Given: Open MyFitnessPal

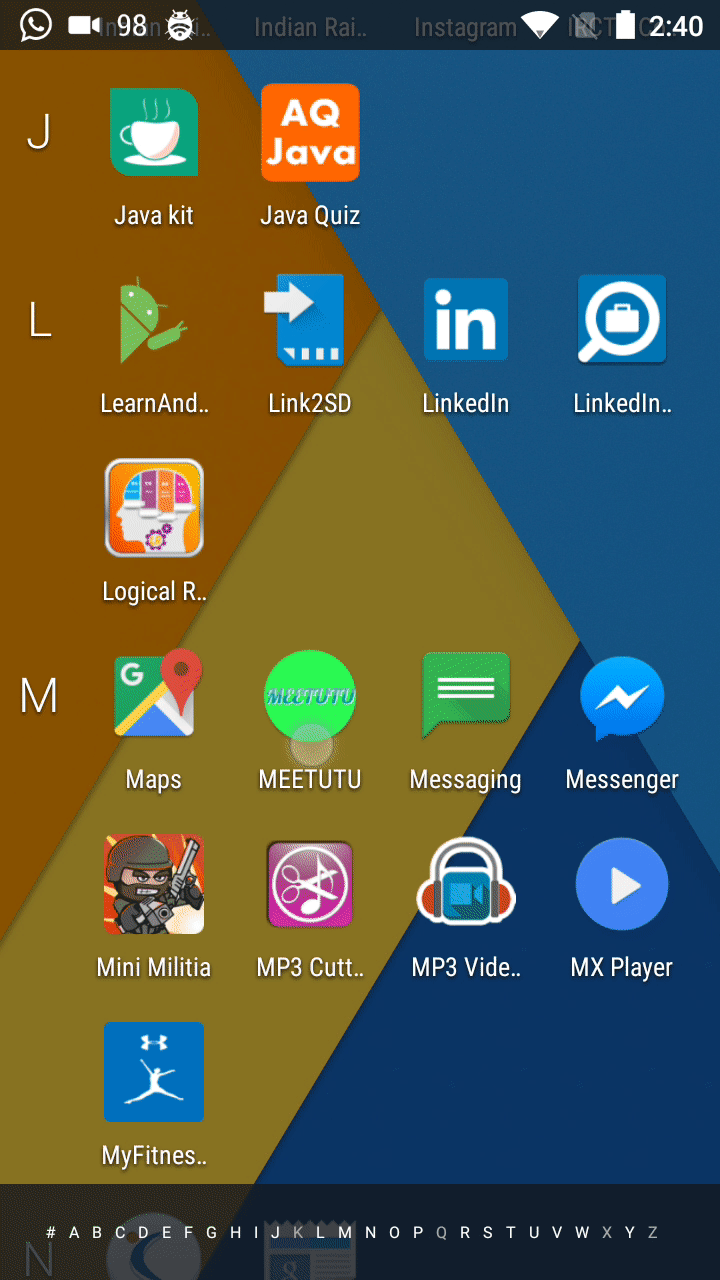Looking at the screenshot, I should click(153, 1071).
